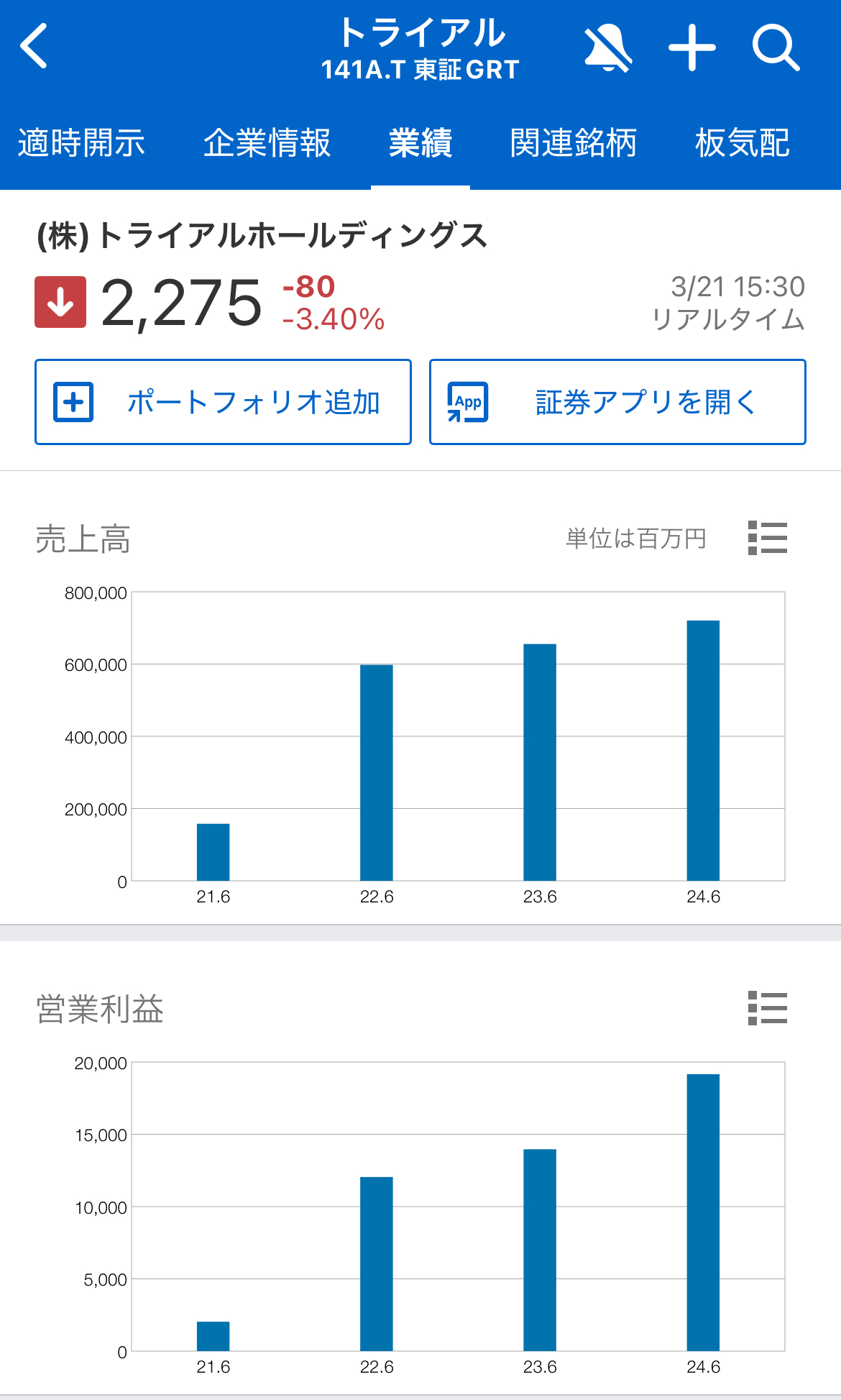Screen dimensions: 841x1400
Task: Select the 業績 tab
Action: [x=420, y=142]
